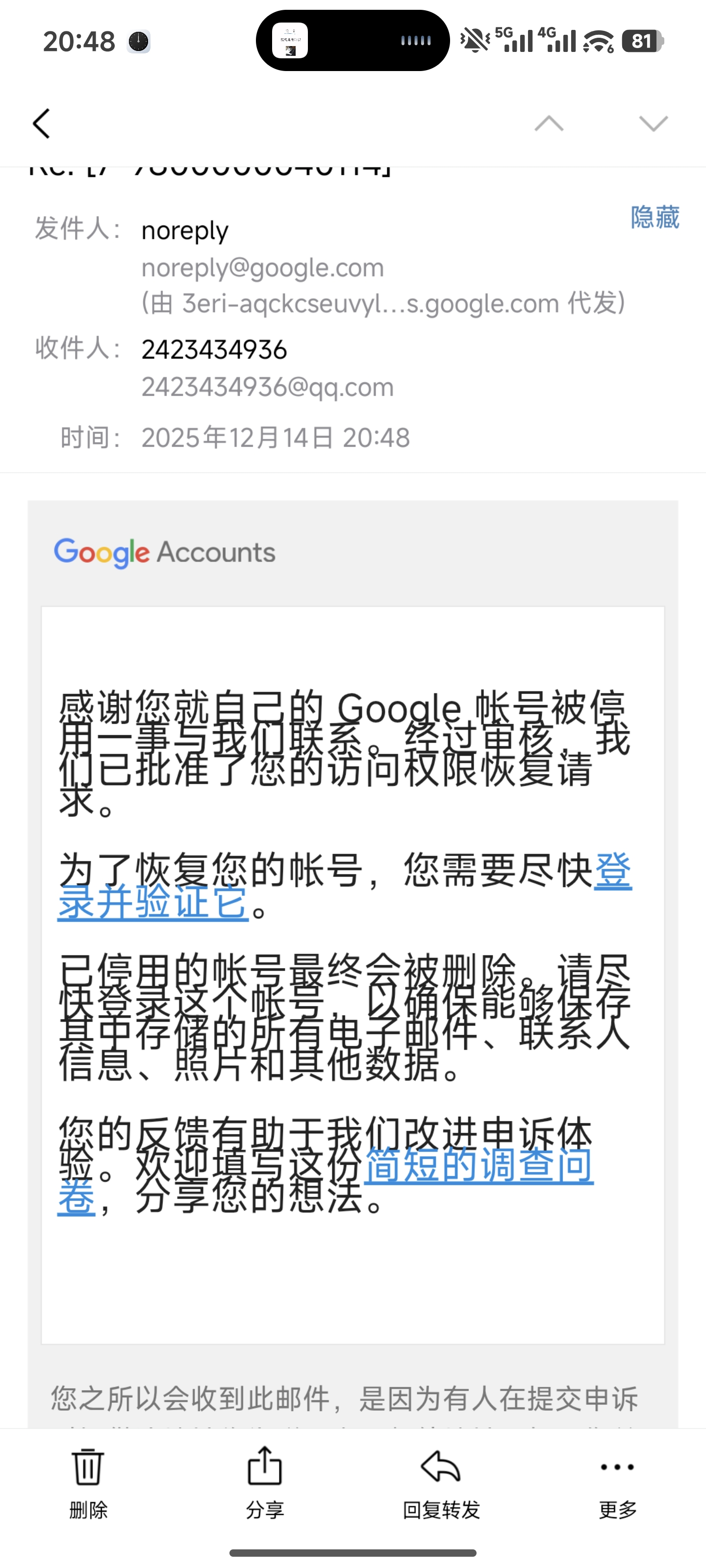Tap the recipient address 2423434936@qq.com
This screenshot has width=706, height=1568.
coord(267,387)
